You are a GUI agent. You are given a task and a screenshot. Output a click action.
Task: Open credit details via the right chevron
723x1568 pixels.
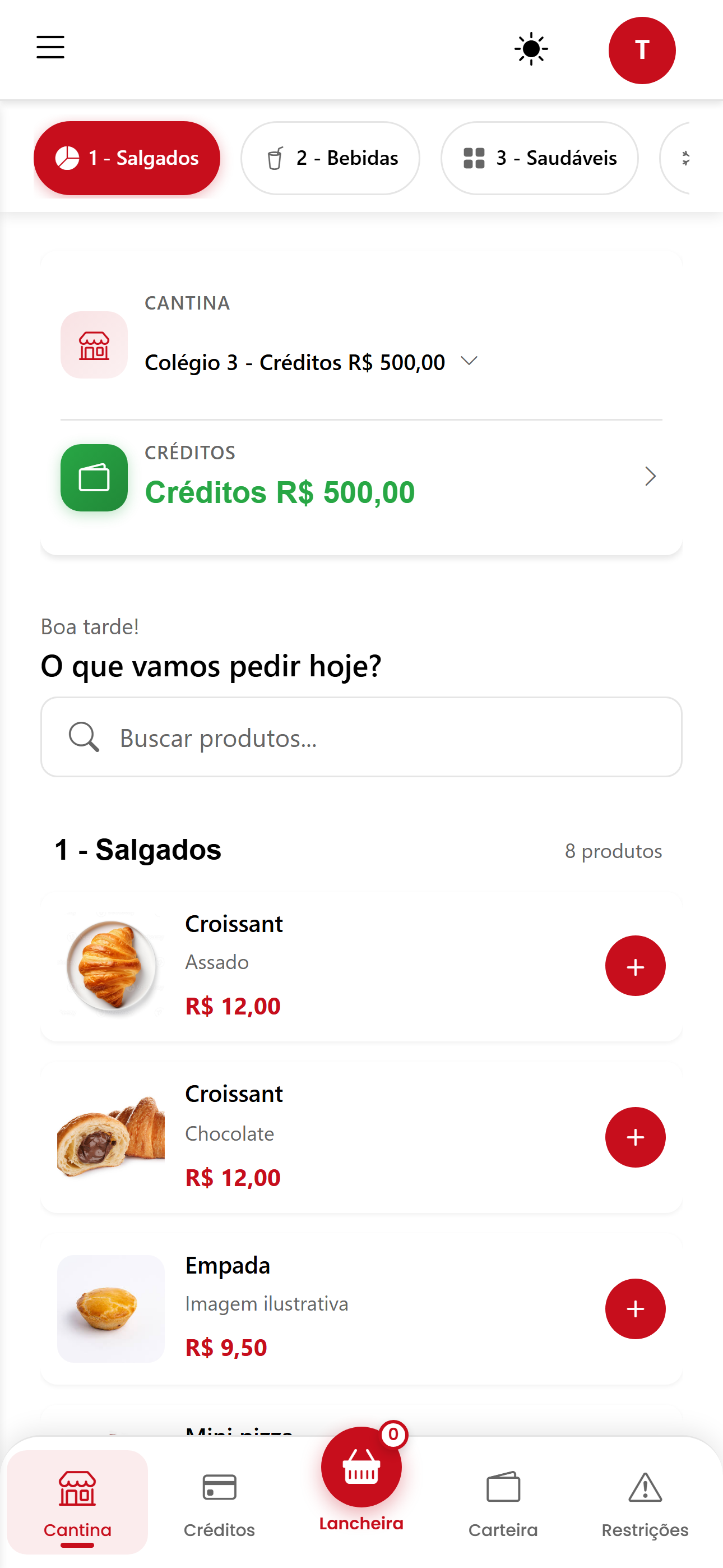tap(651, 477)
